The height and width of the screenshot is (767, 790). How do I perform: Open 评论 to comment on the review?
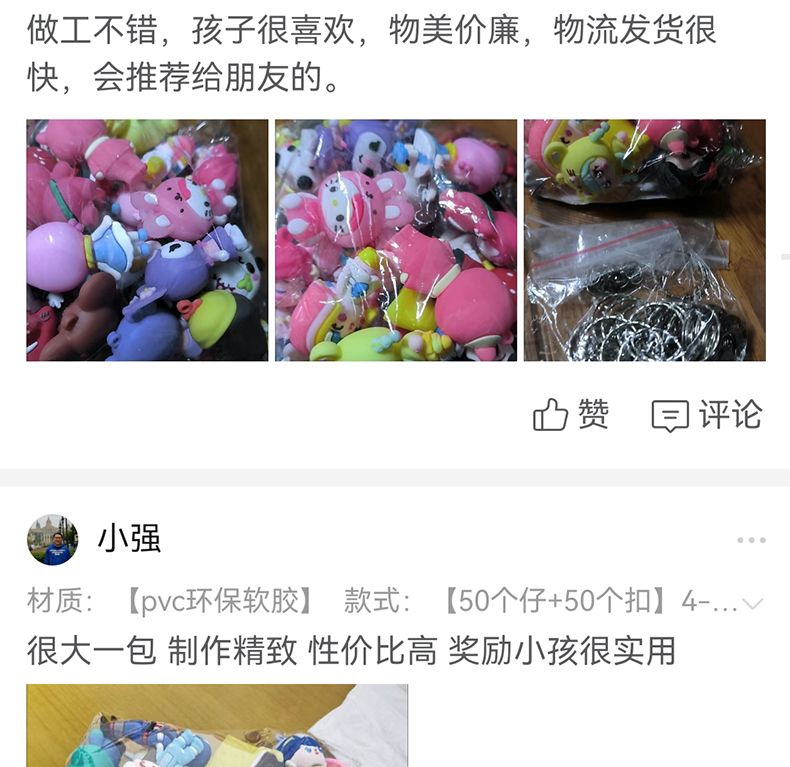pos(706,414)
